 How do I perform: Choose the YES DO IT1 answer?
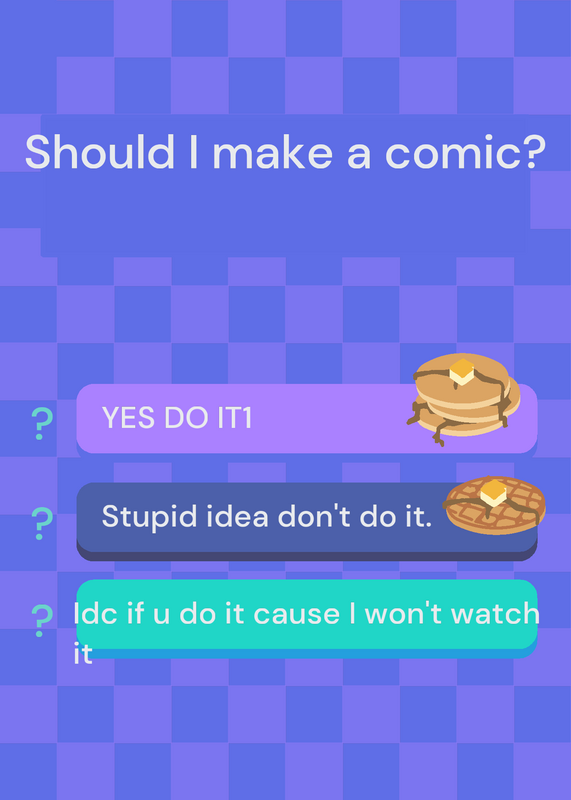click(x=307, y=418)
